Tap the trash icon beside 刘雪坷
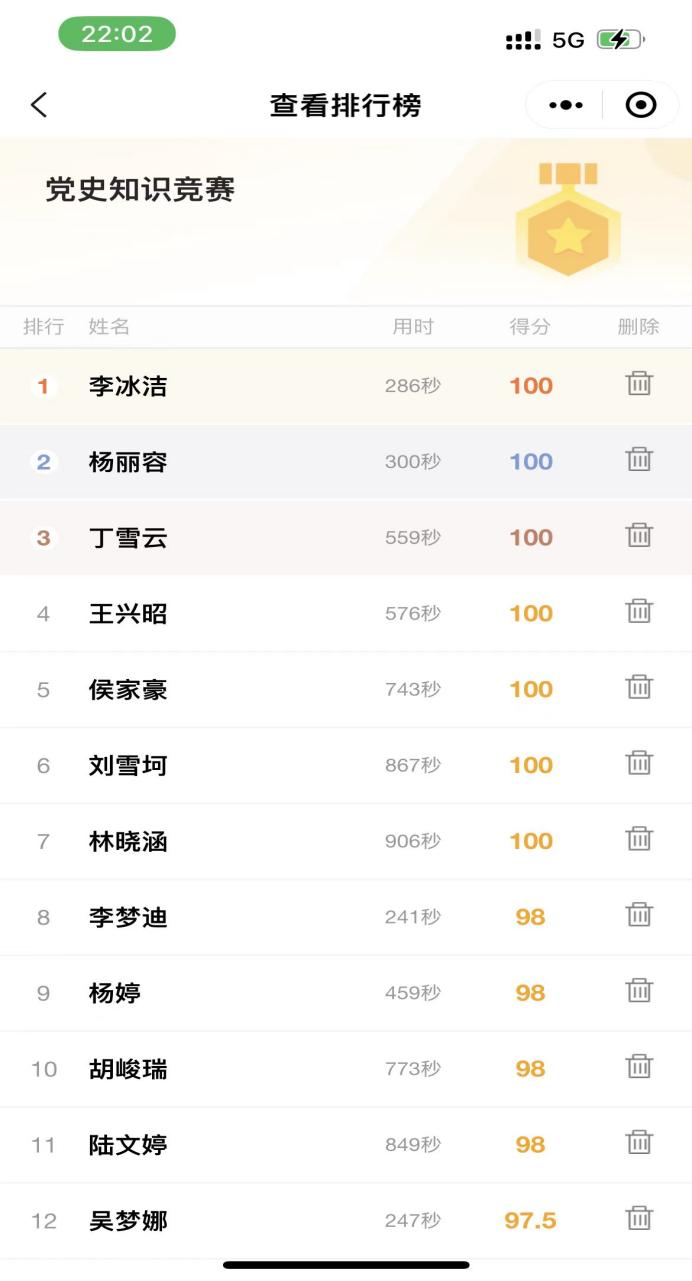The image size is (692, 1281). coord(639,763)
